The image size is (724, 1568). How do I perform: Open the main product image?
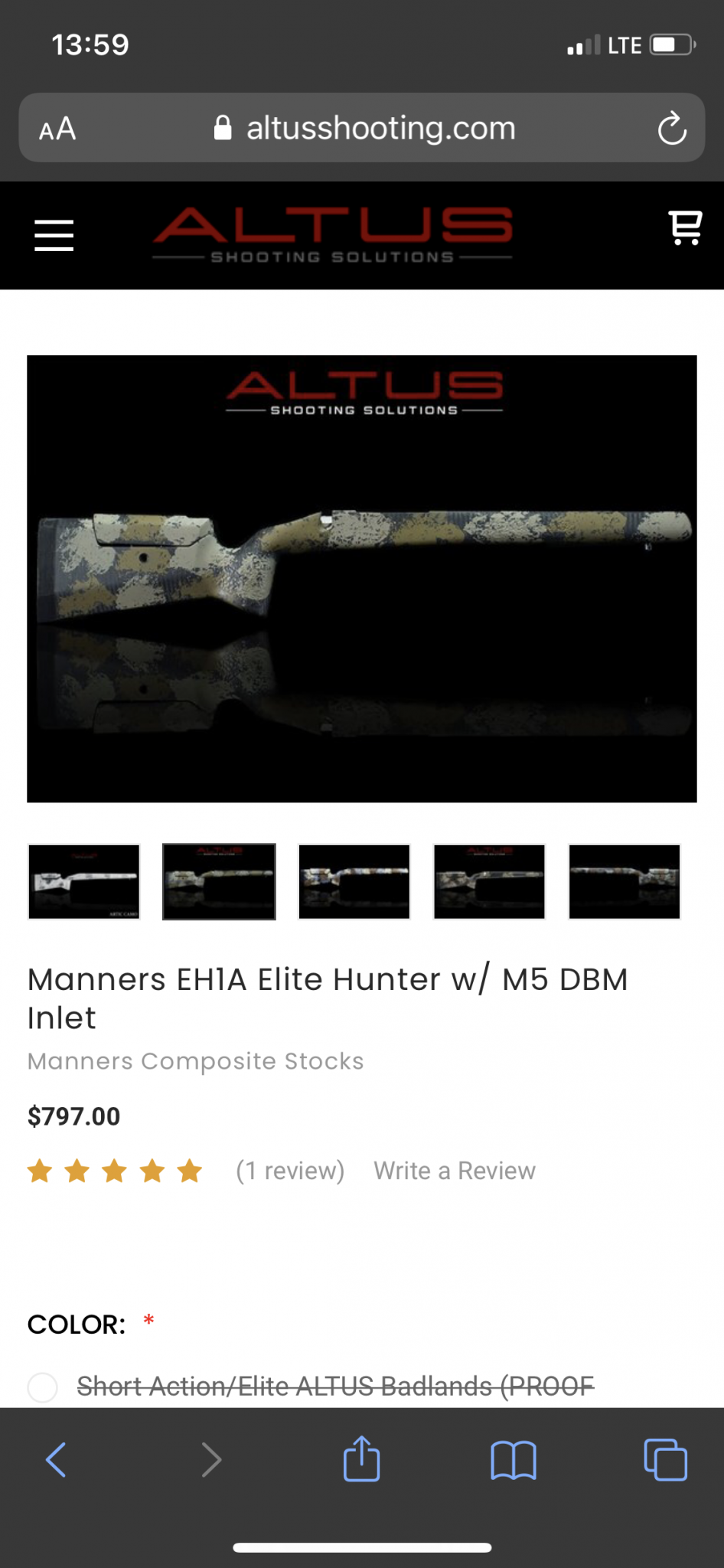coord(361,579)
